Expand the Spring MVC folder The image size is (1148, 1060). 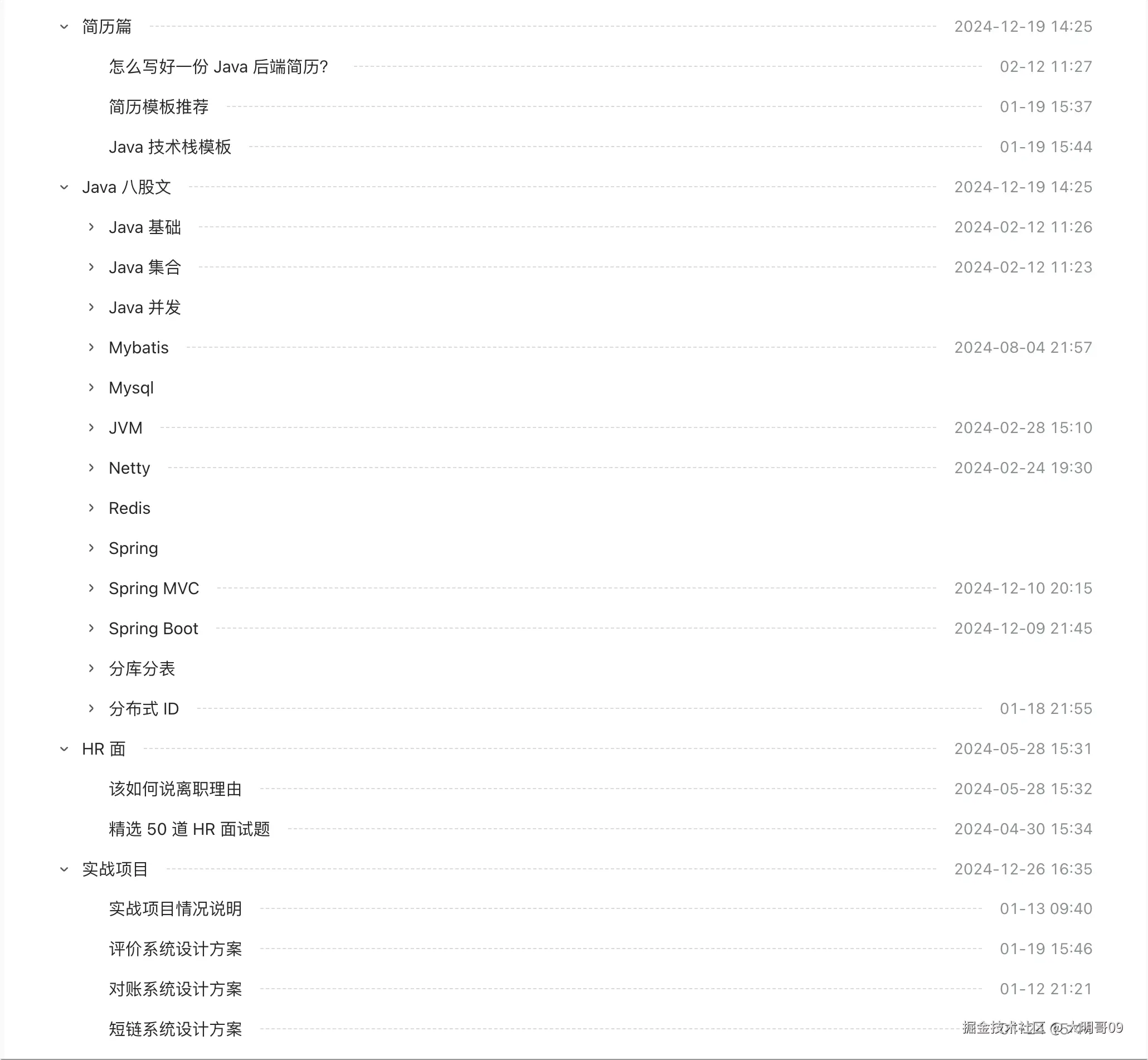(91, 589)
